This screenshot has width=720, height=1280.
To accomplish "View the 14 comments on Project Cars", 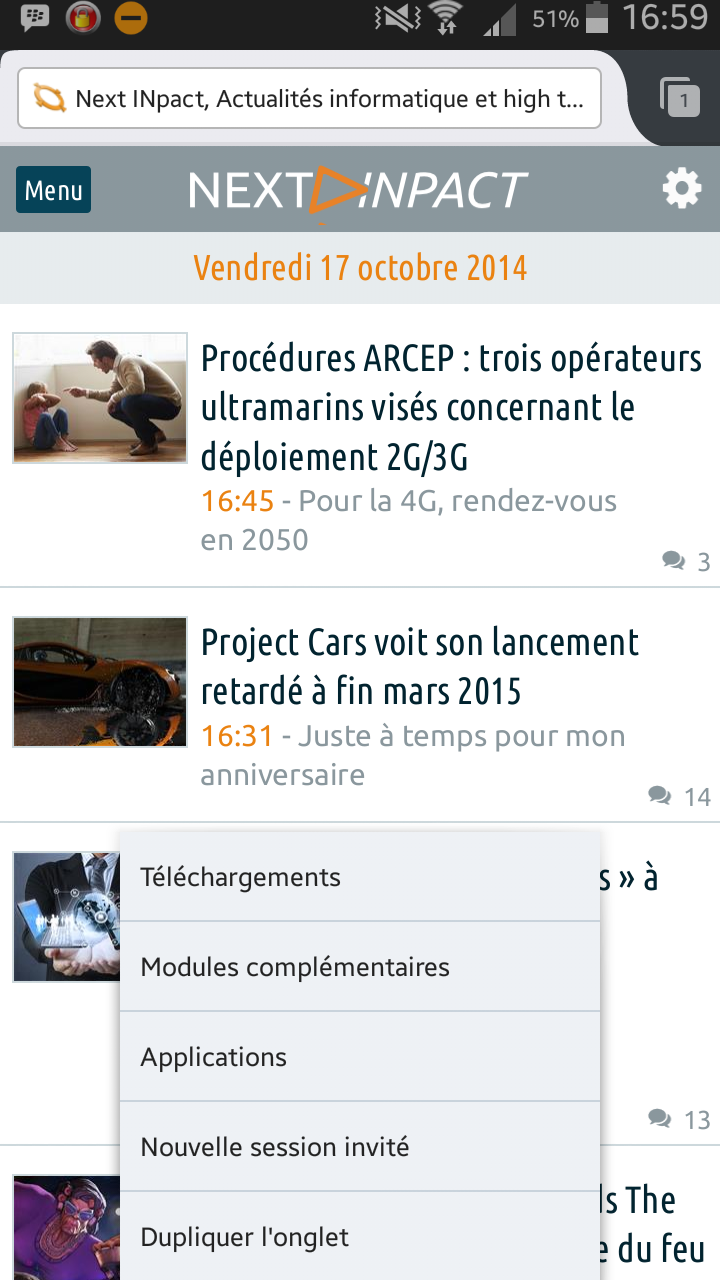I will coord(680,796).
